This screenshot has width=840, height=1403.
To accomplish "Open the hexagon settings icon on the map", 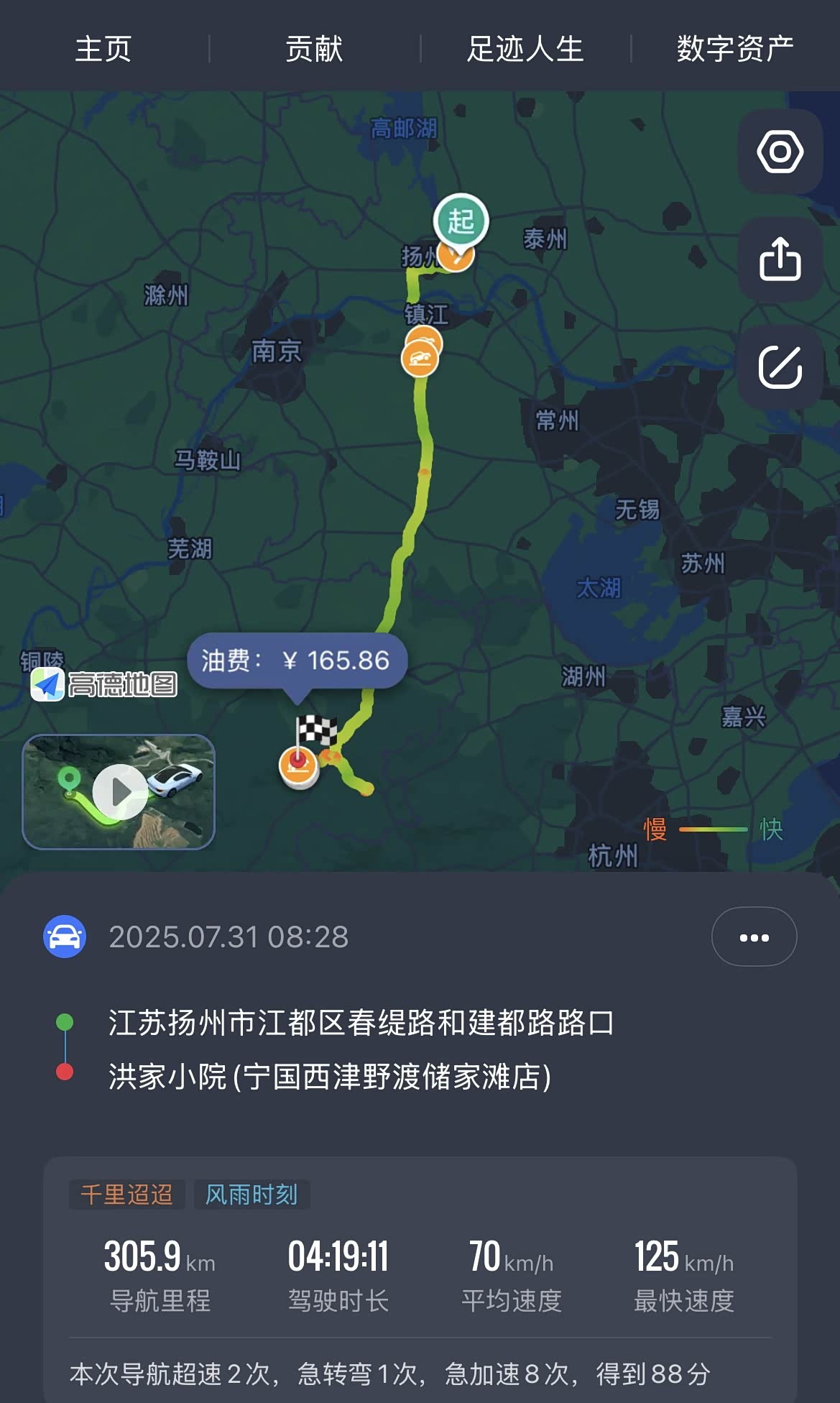I will (780, 152).
